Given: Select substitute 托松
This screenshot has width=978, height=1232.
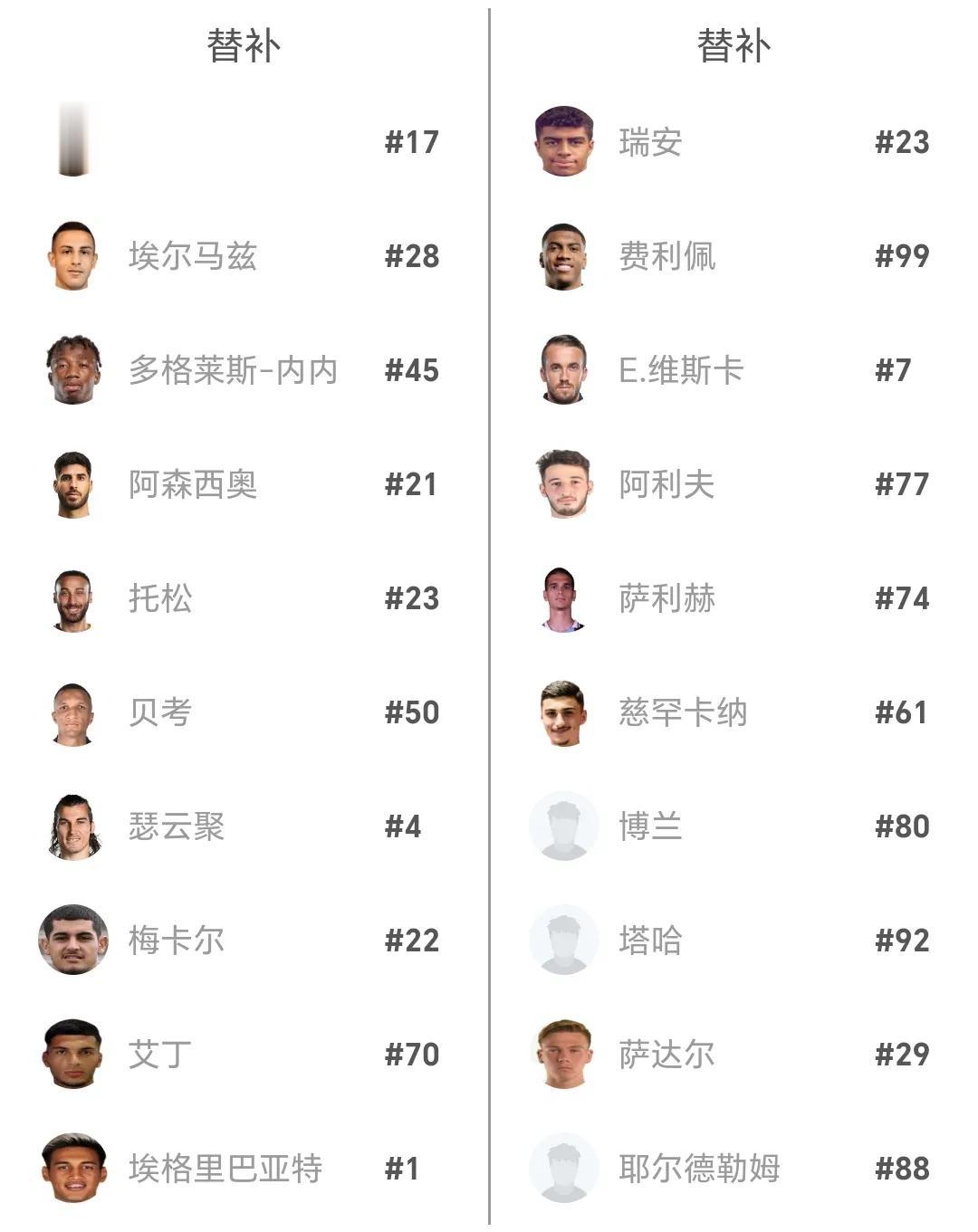Looking at the screenshot, I should pos(160,598).
